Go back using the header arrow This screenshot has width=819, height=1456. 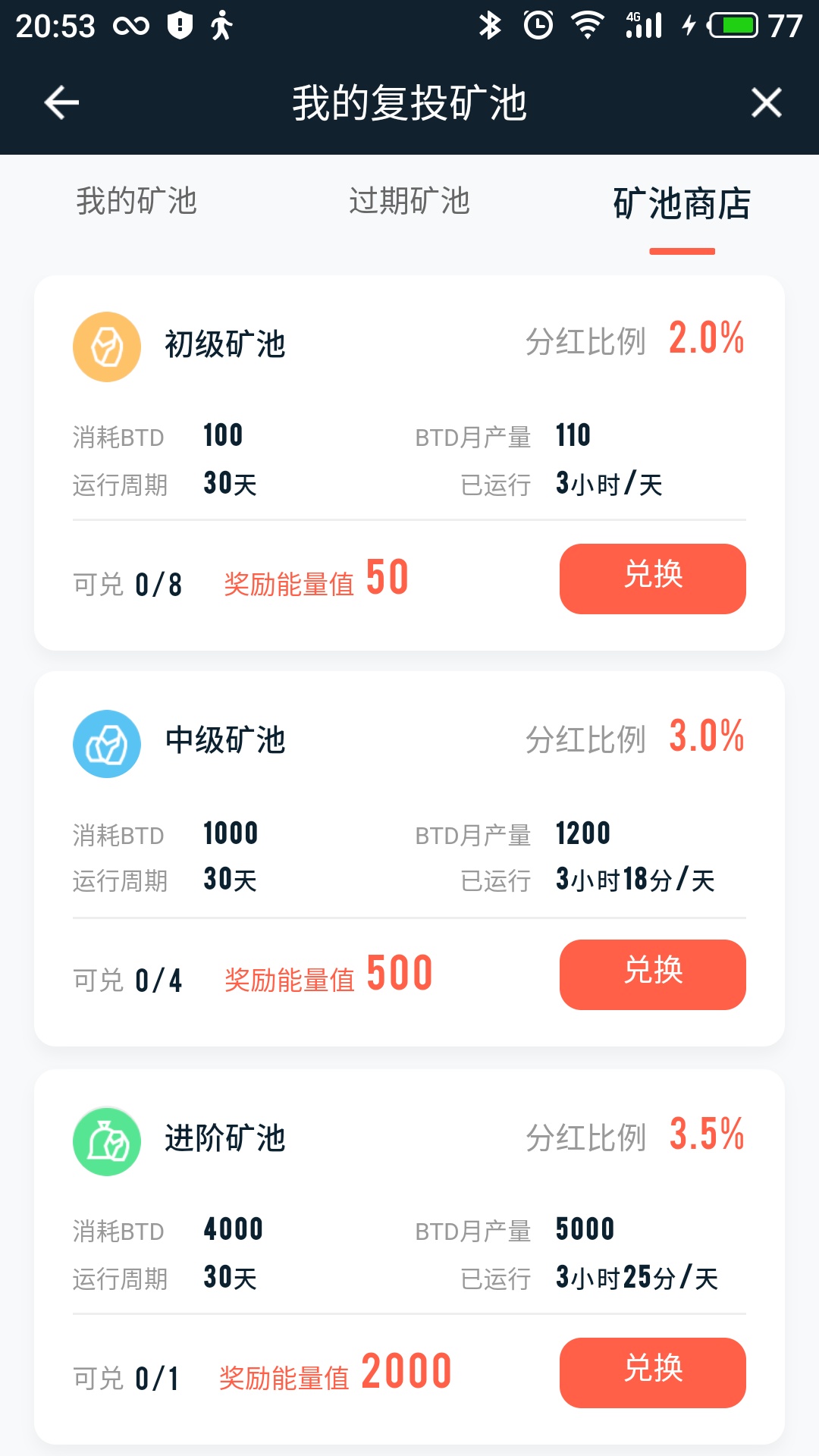point(61,102)
